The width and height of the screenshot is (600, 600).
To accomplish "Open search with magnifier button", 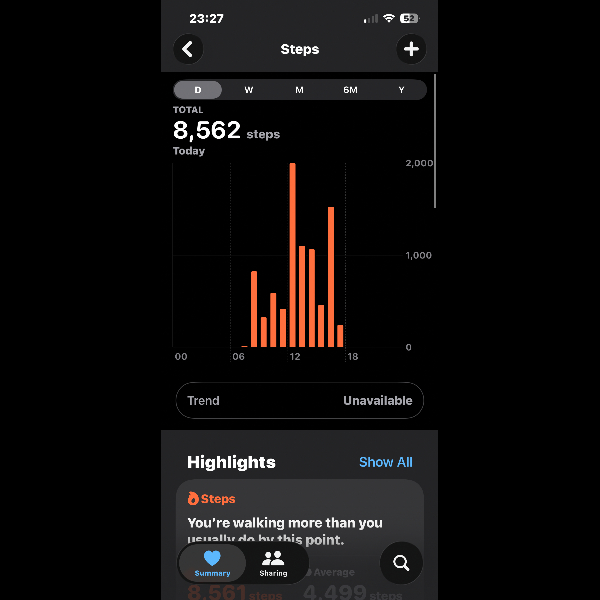I will point(401,563).
